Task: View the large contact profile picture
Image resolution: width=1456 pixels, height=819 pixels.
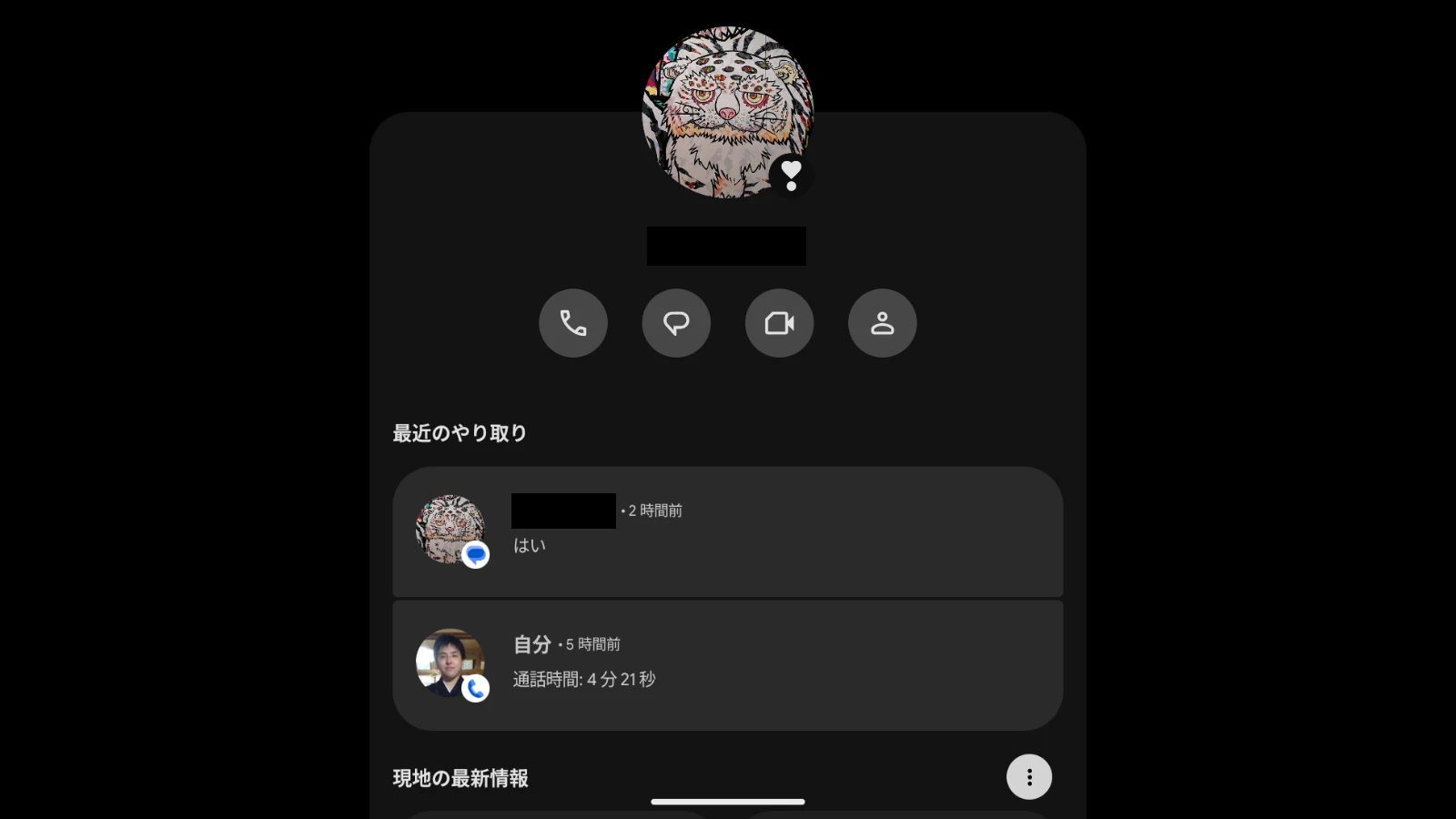Action: click(719, 105)
